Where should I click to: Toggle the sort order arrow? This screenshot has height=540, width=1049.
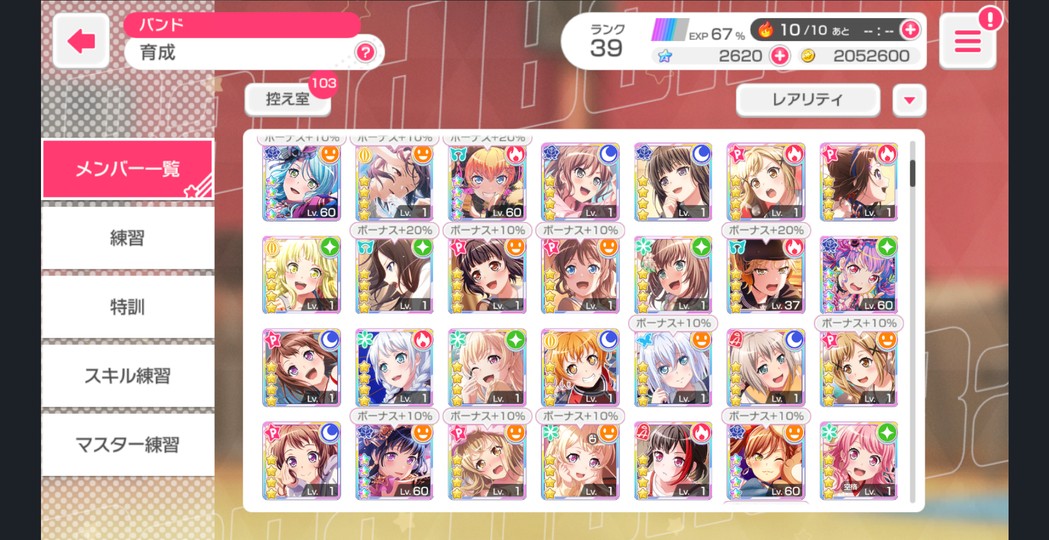908,100
